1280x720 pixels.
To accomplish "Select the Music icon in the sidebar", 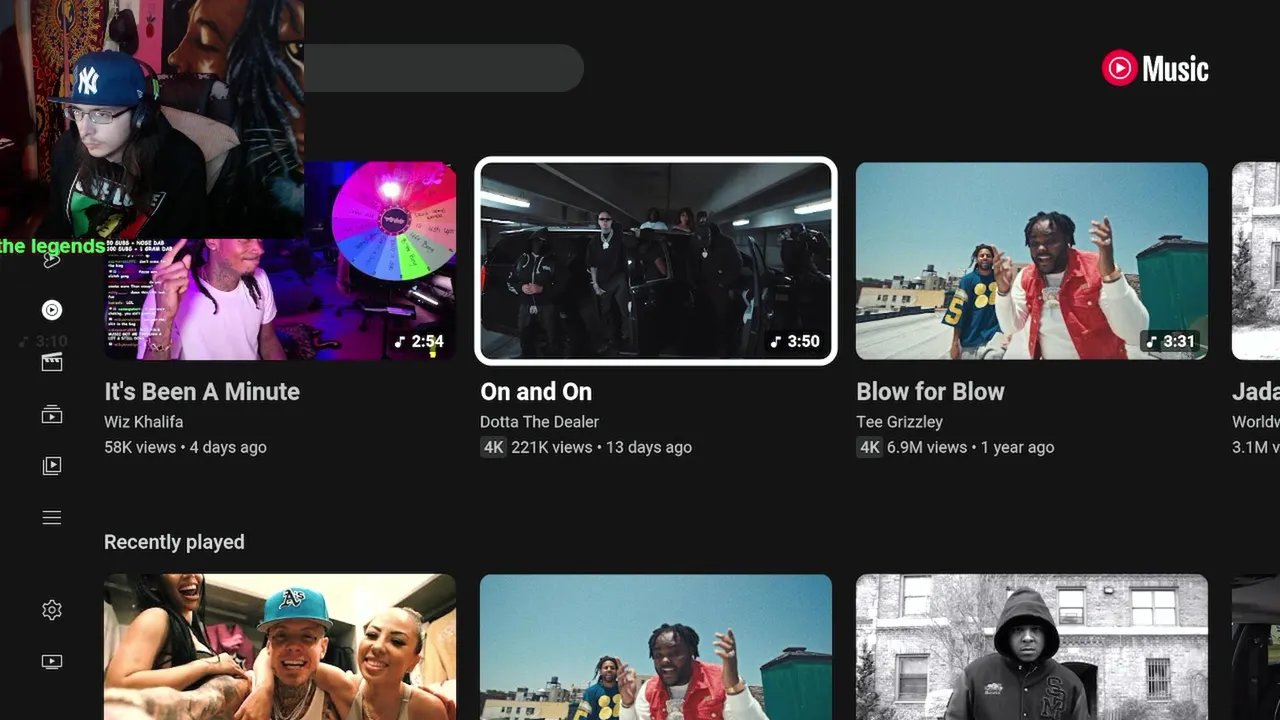I will [52, 310].
